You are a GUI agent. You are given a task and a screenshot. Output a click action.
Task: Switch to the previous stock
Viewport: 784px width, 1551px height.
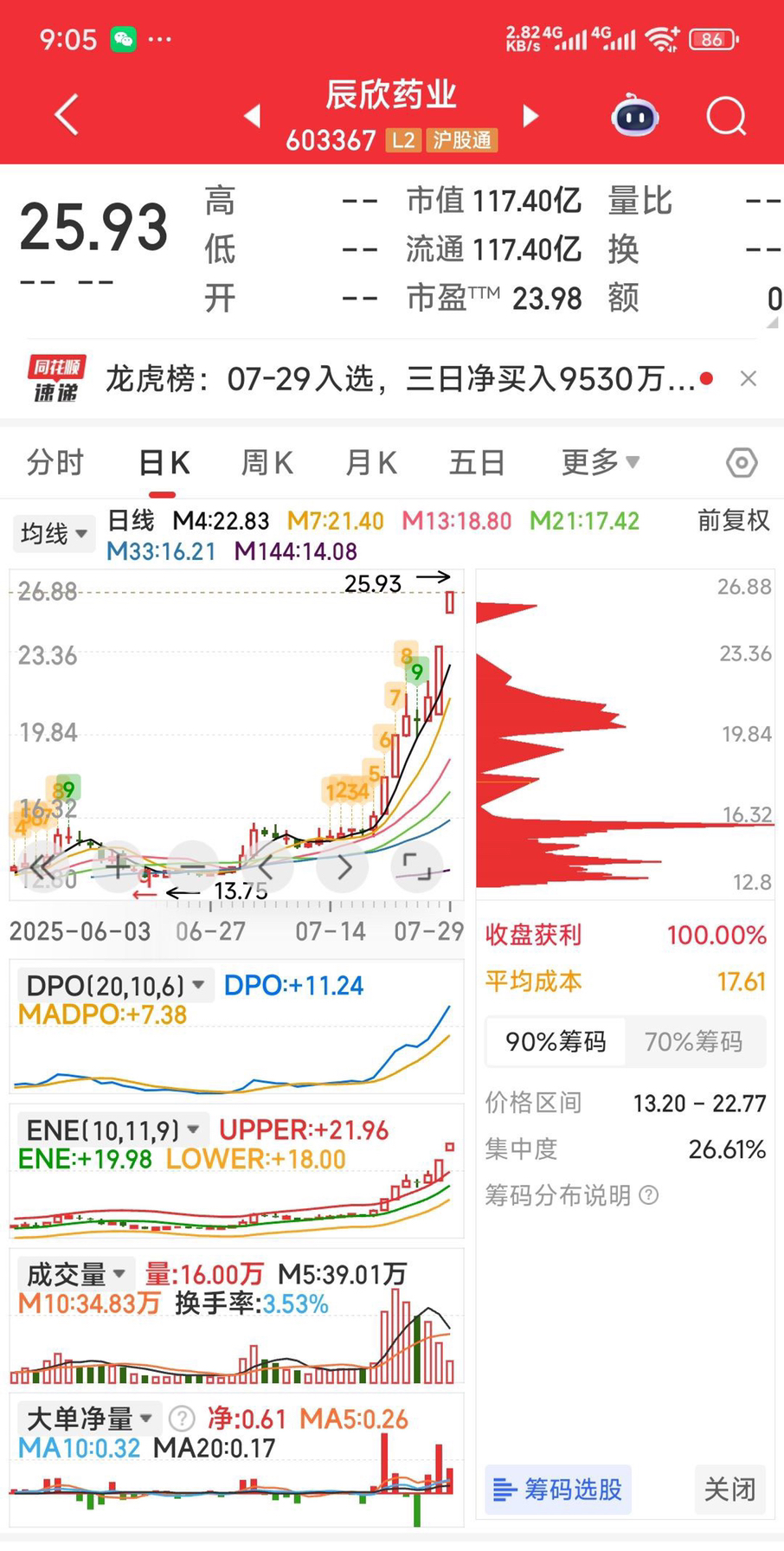coord(252,115)
